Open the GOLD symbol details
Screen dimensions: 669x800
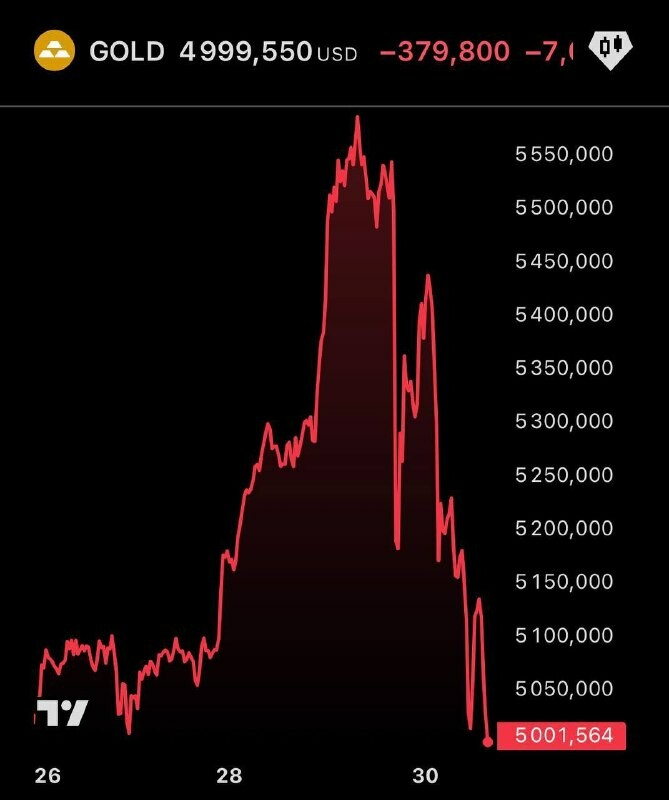point(126,51)
